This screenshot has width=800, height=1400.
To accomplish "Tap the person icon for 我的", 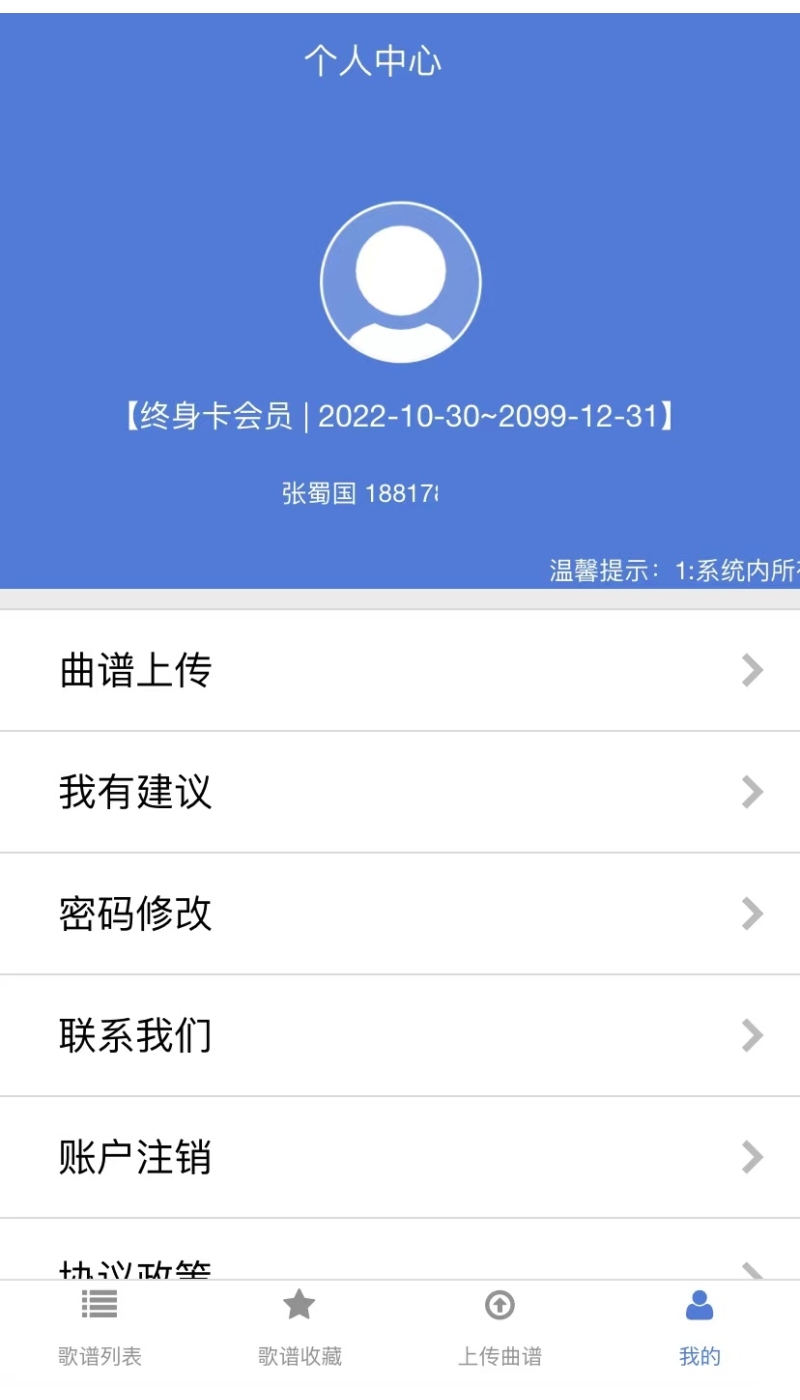I will [x=699, y=1303].
